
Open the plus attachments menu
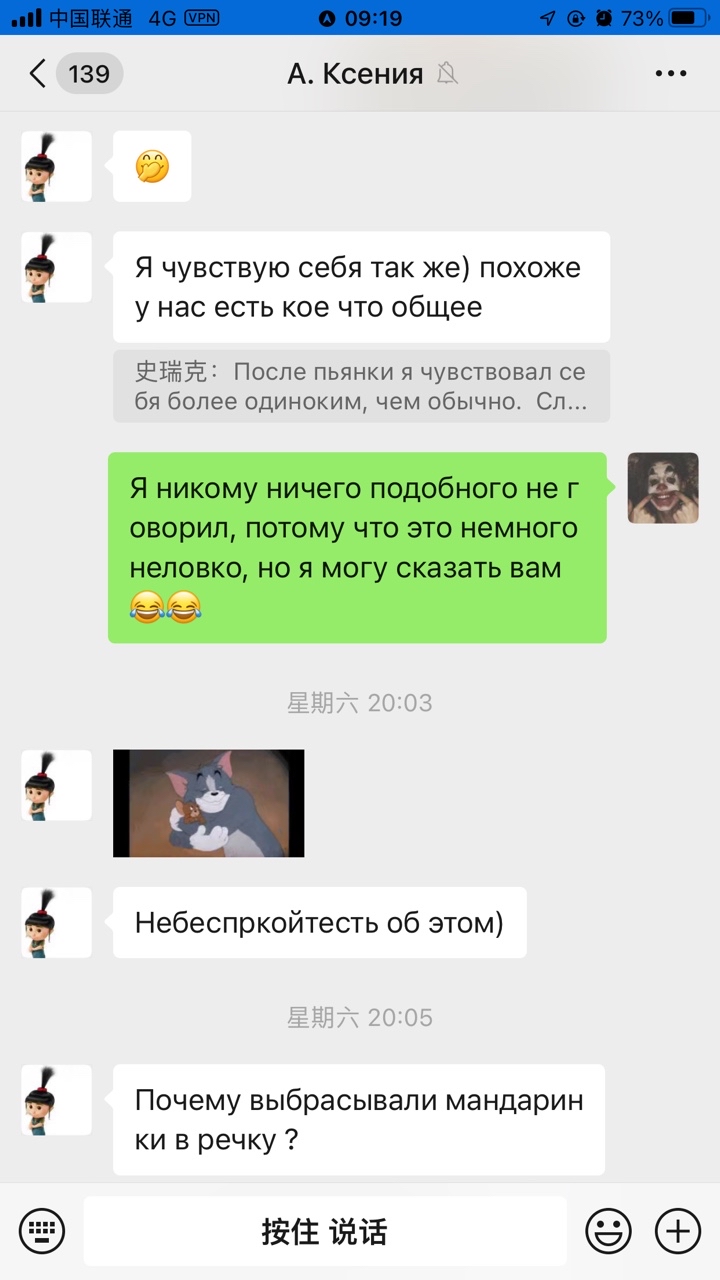pyautogui.click(x=677, y=1228)
